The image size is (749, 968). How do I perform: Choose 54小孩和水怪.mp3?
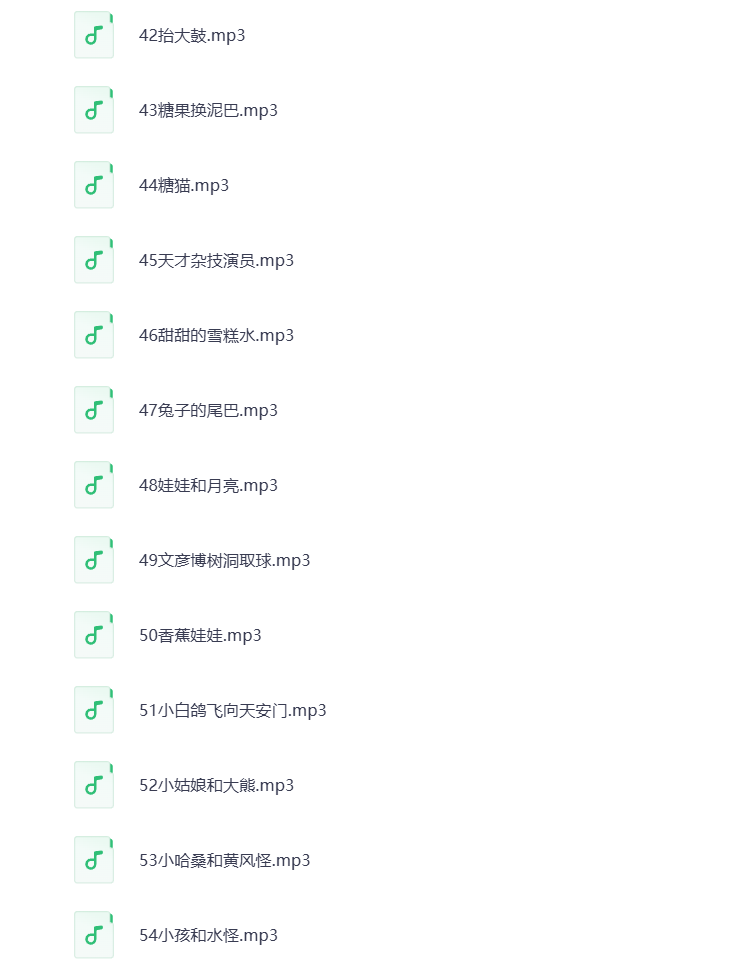(x=208, y=936)
